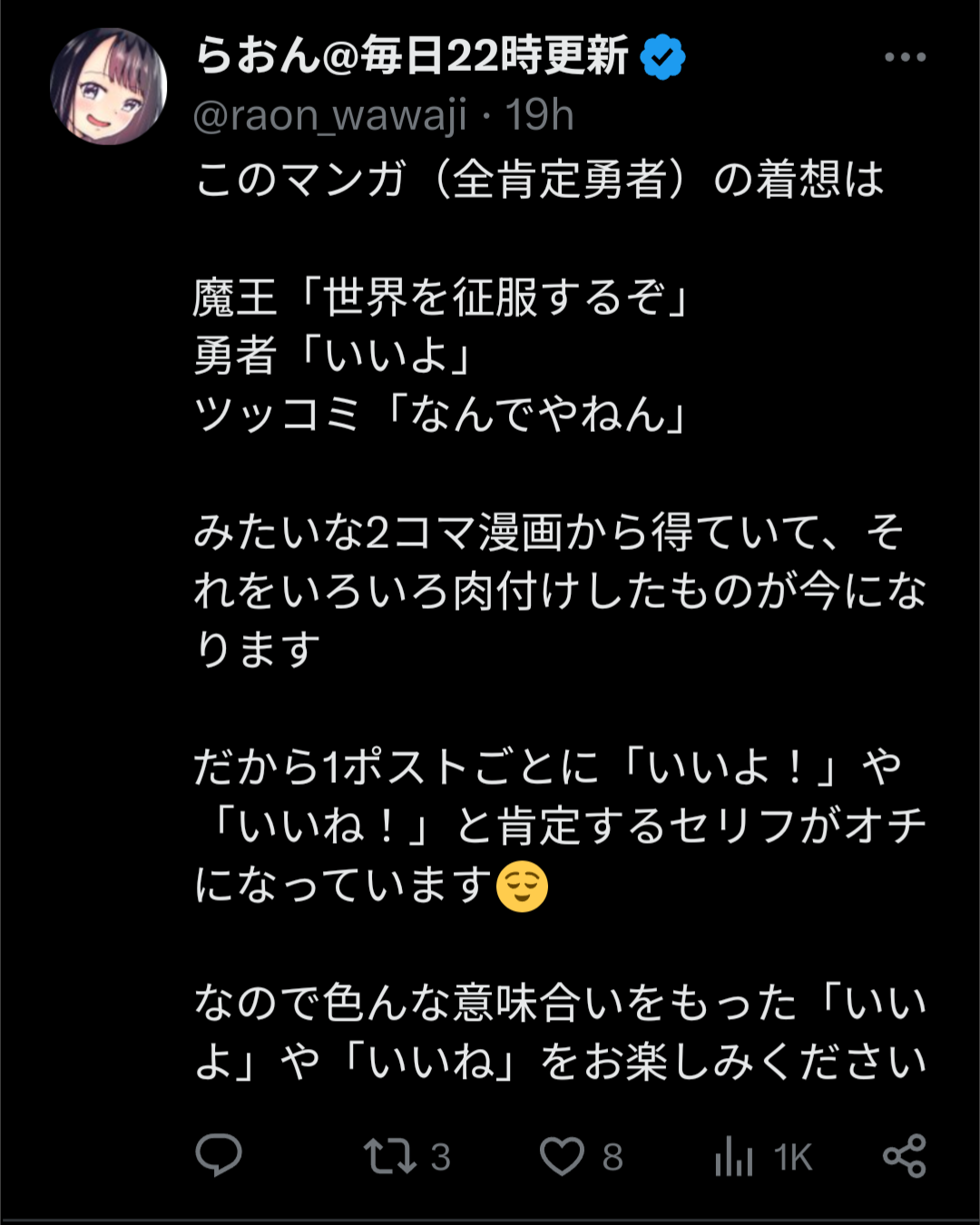Open the @raon_wawaji handle link
The height and width of the screenshot is (1225, 980).
click(330, 115)
